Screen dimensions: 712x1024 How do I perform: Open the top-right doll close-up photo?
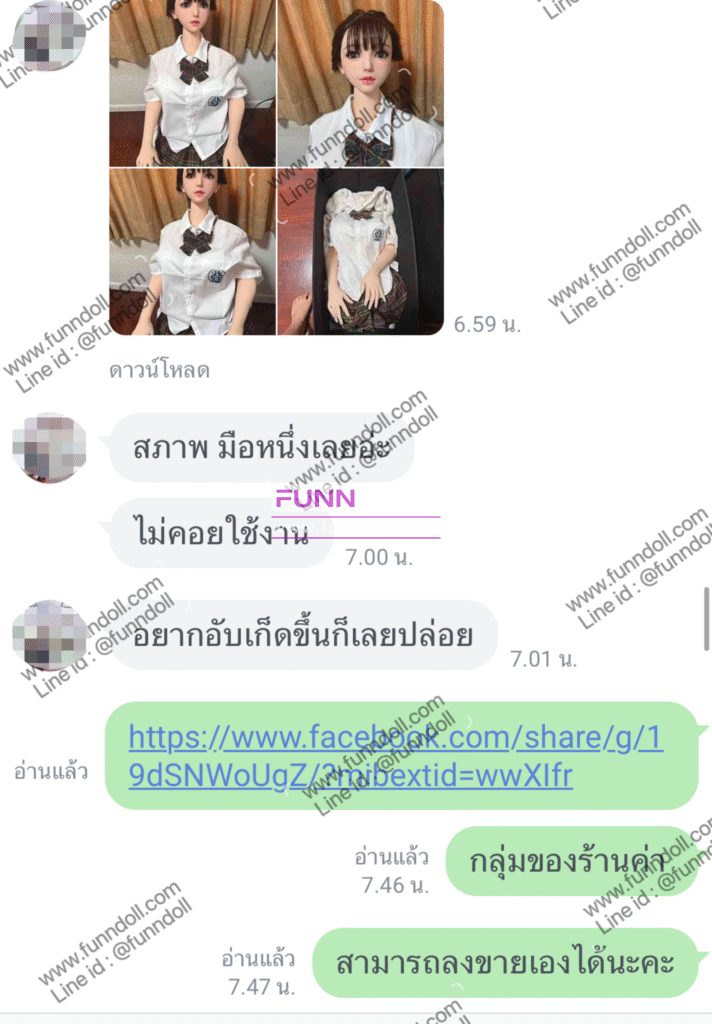point(360,82)
